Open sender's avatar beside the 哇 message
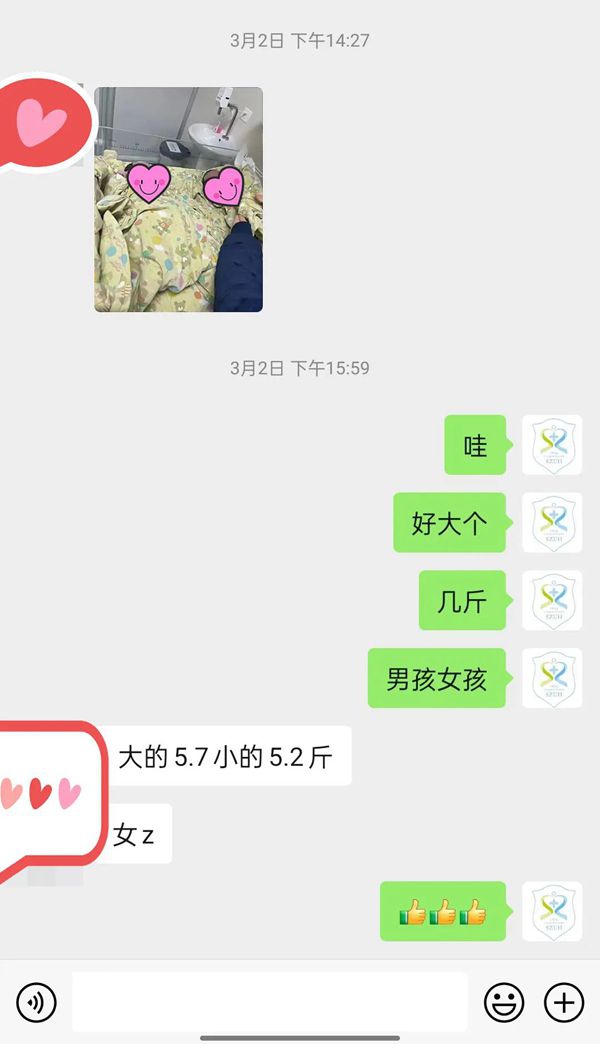The width and height of the screenshot is (600, 1044). click(x=552, y=445)
